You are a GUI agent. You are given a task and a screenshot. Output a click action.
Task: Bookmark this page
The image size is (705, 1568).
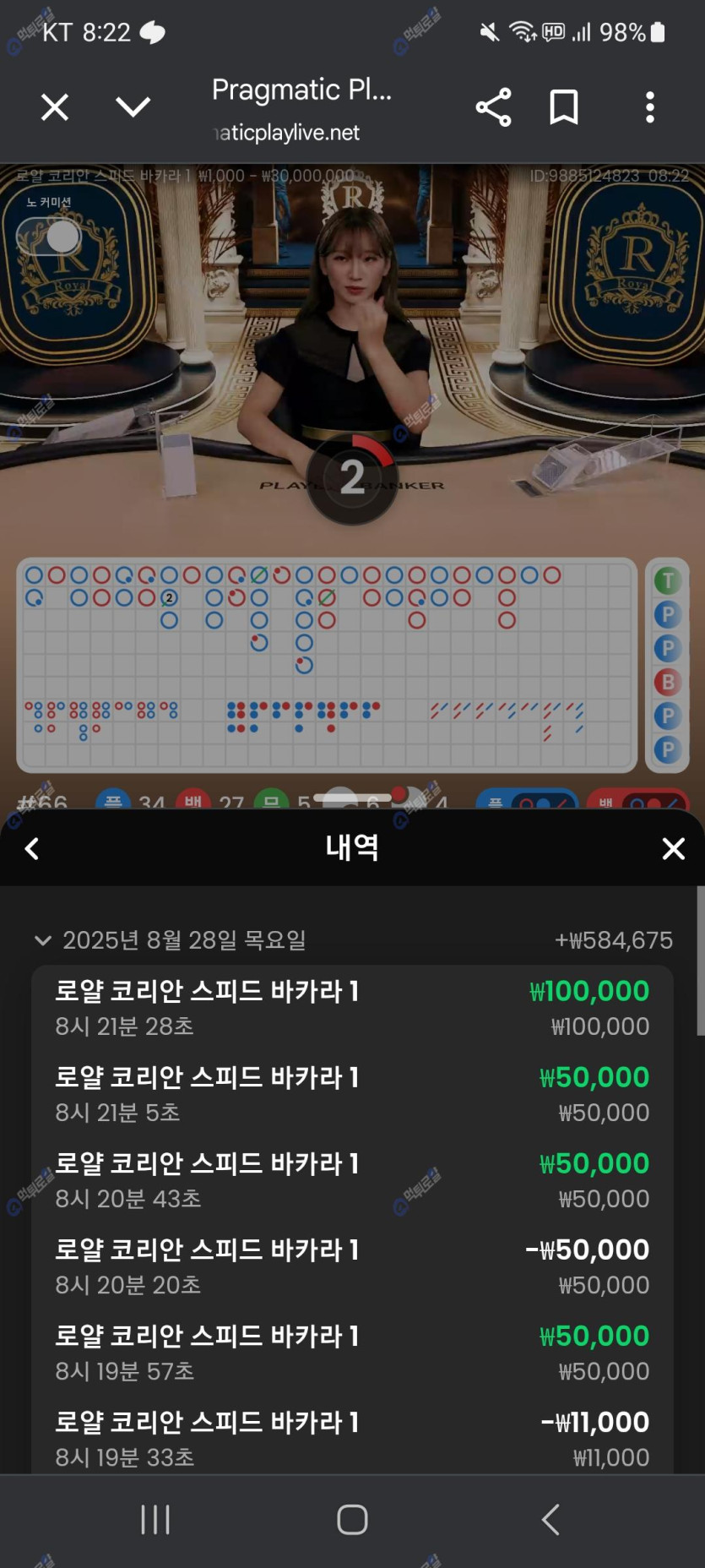[x=564, y=107]
